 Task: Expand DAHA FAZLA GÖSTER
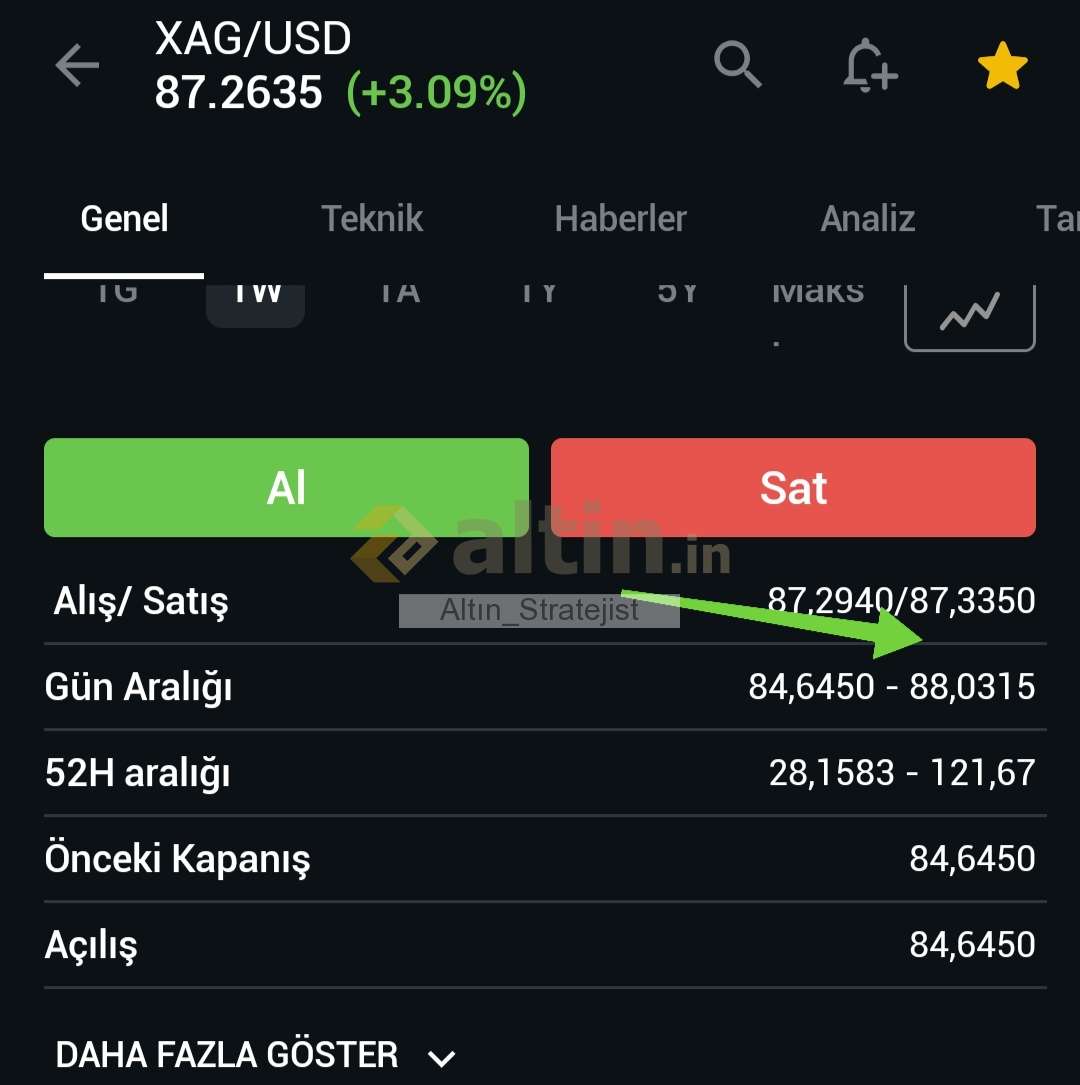255,1055
